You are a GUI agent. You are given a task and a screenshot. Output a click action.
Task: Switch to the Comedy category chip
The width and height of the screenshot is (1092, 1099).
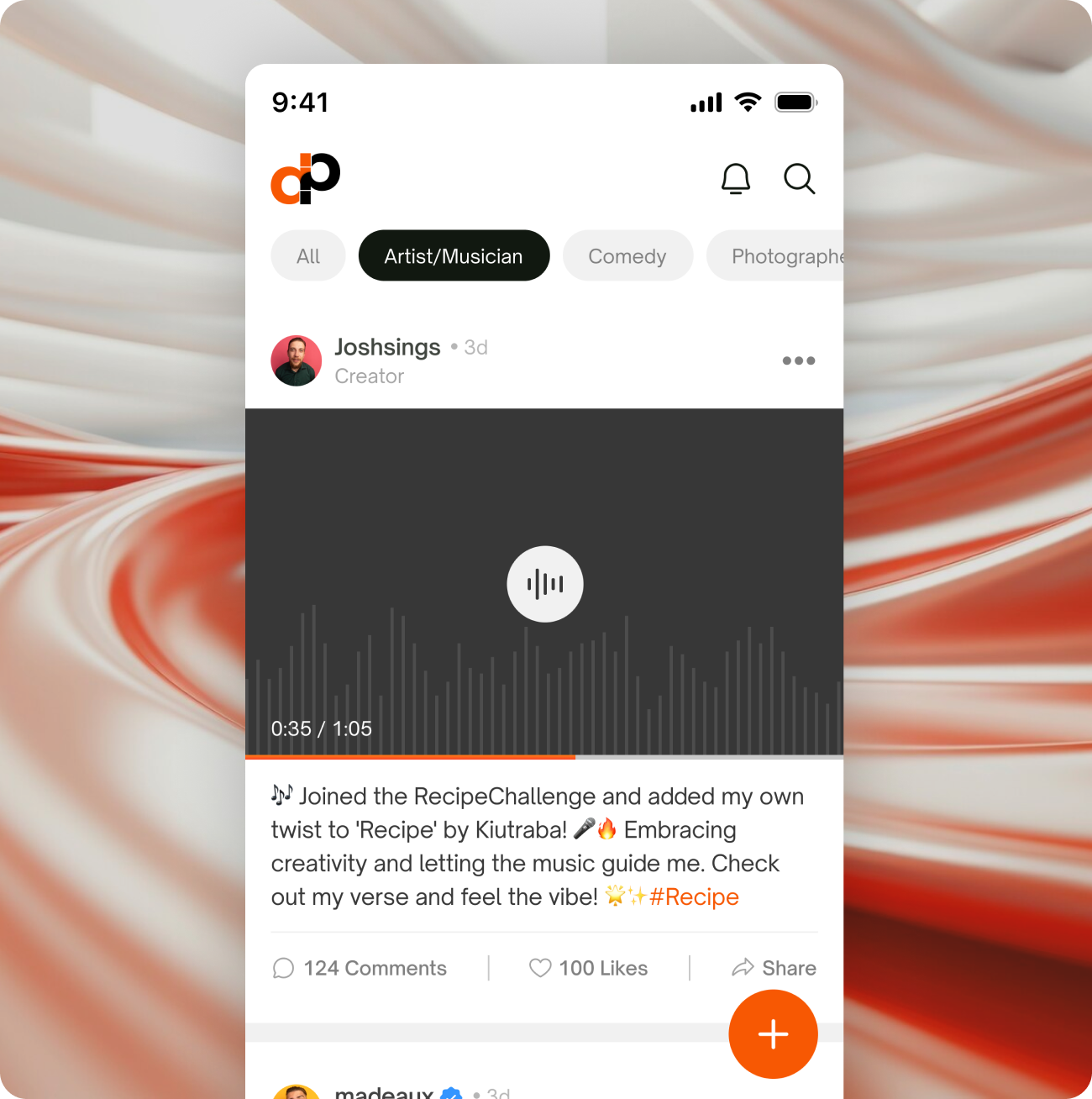pos(627,256)
